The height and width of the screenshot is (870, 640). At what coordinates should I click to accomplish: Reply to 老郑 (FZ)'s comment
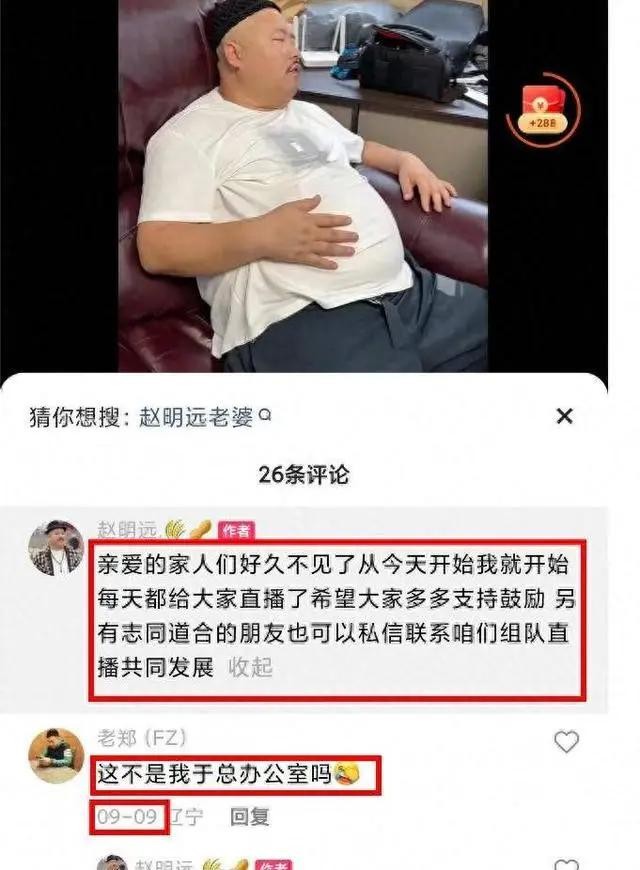click(x=250, y=817)
